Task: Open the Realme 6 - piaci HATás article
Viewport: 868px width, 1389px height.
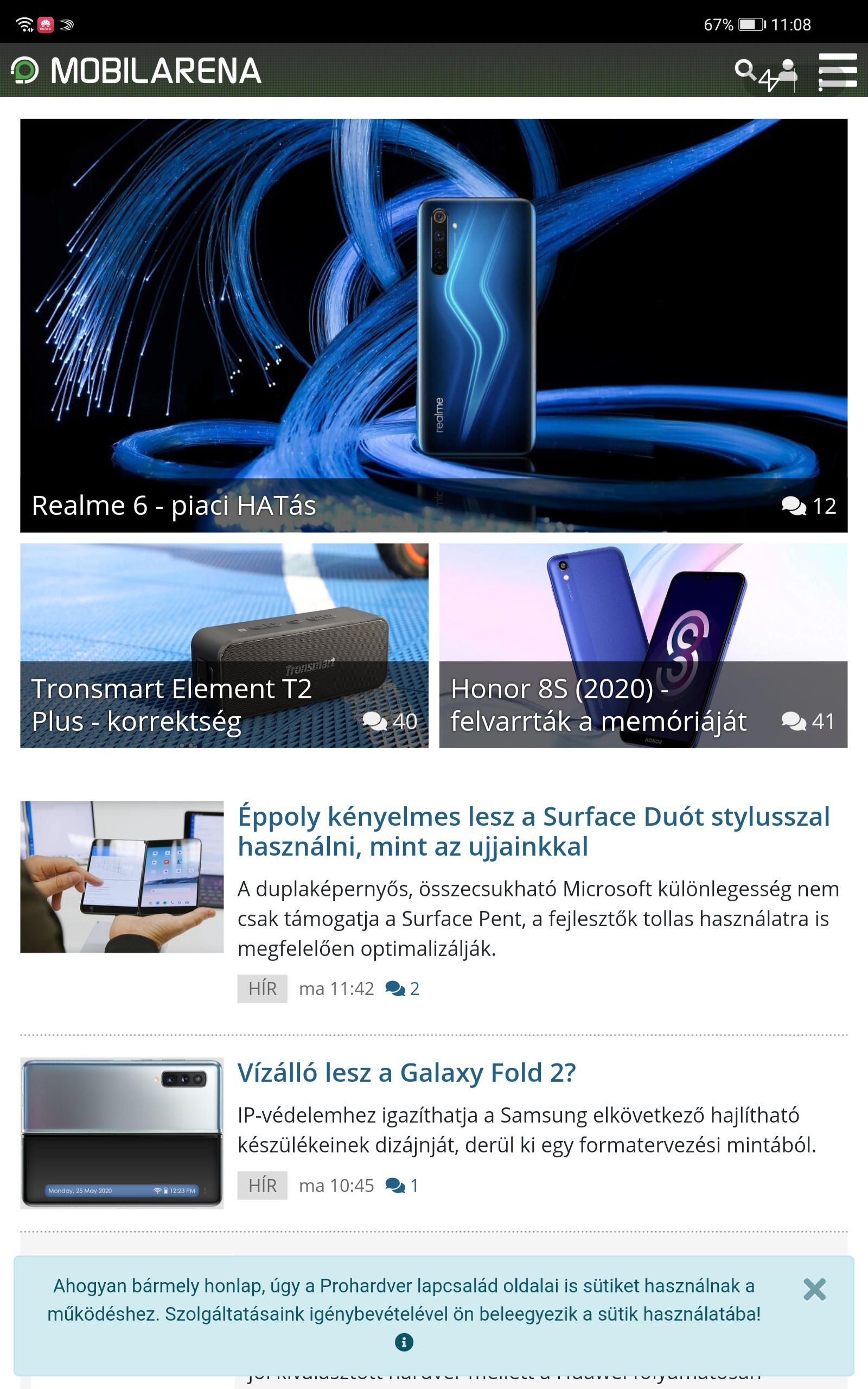Action: [x=433, y=326]
